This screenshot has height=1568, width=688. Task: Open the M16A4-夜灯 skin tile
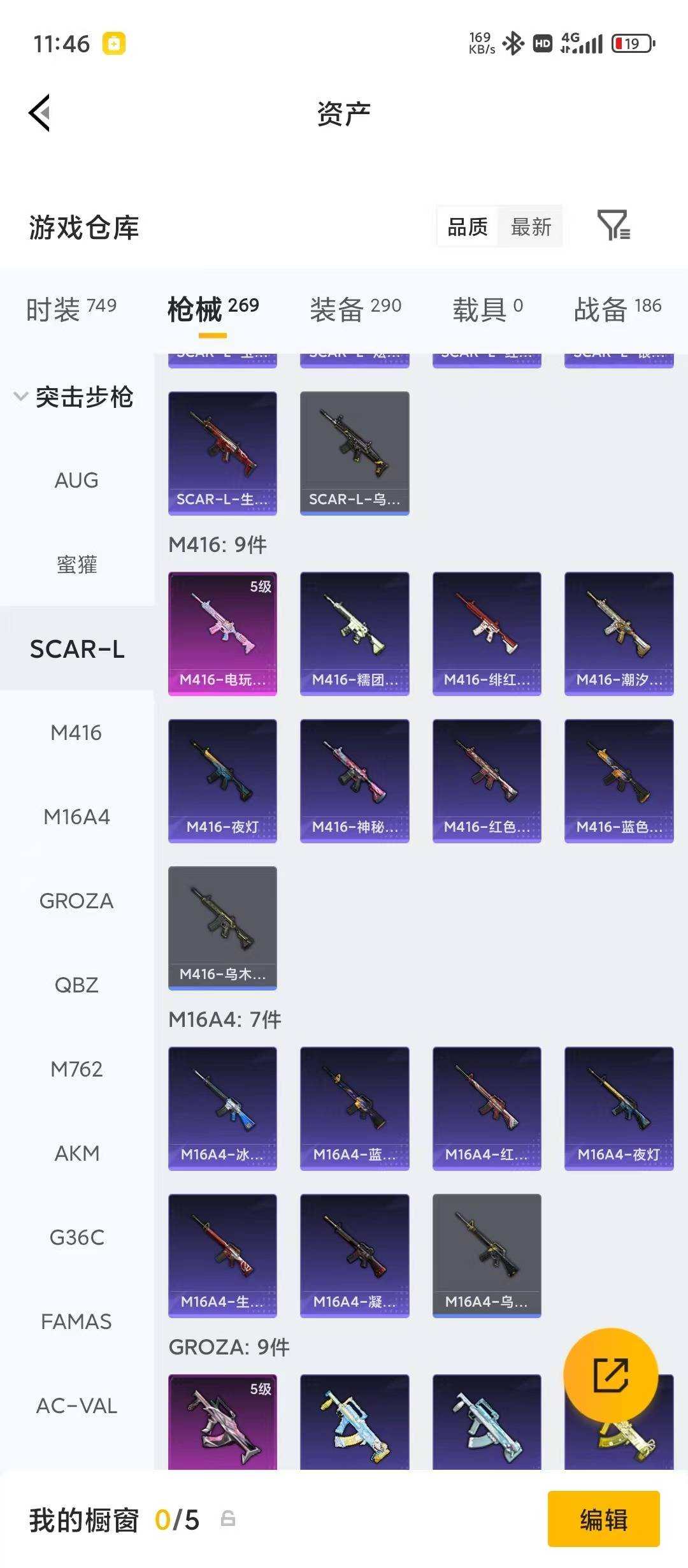(619, 1108)
